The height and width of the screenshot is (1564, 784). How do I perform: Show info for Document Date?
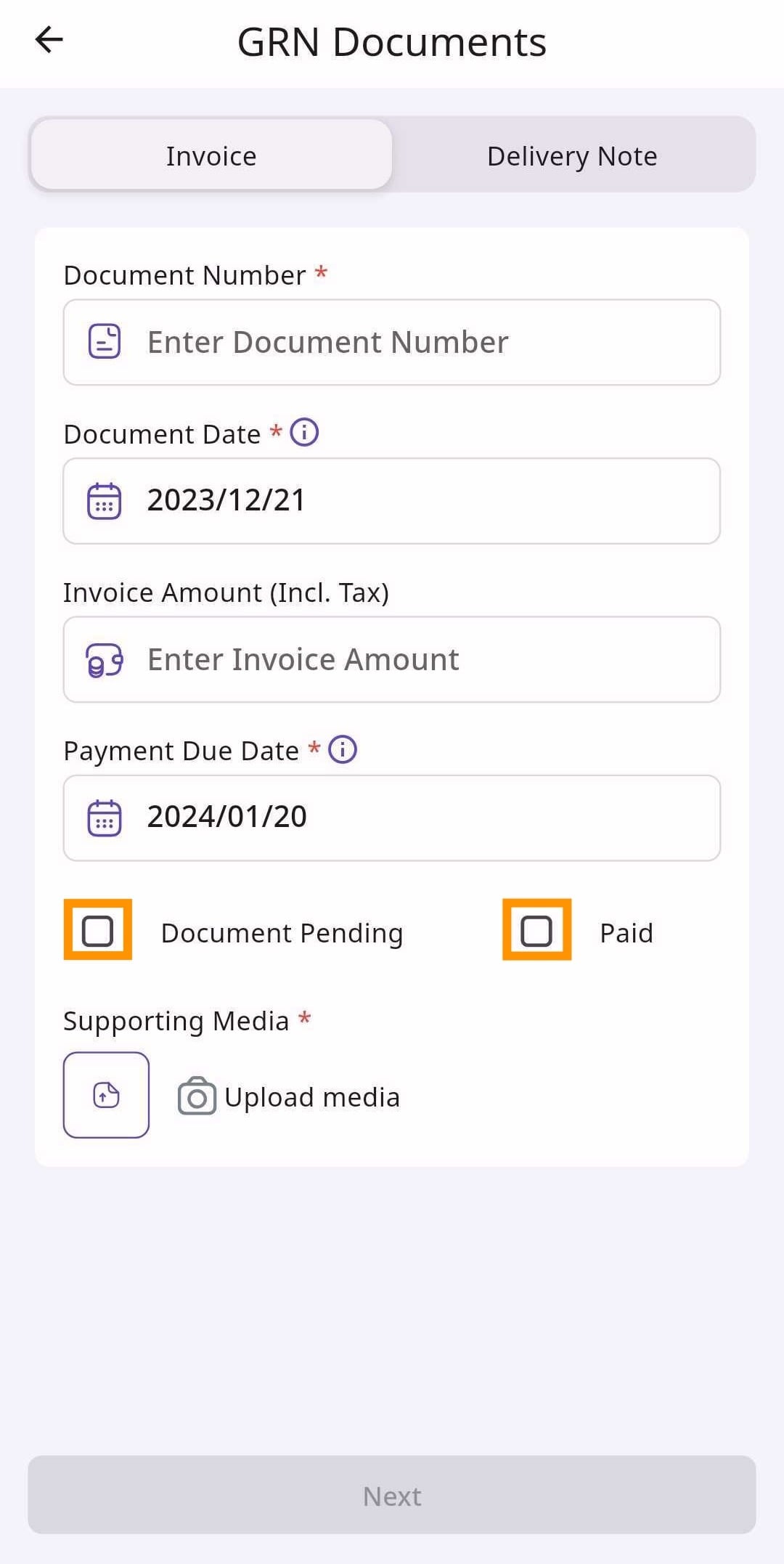click(x=304, y=433)
